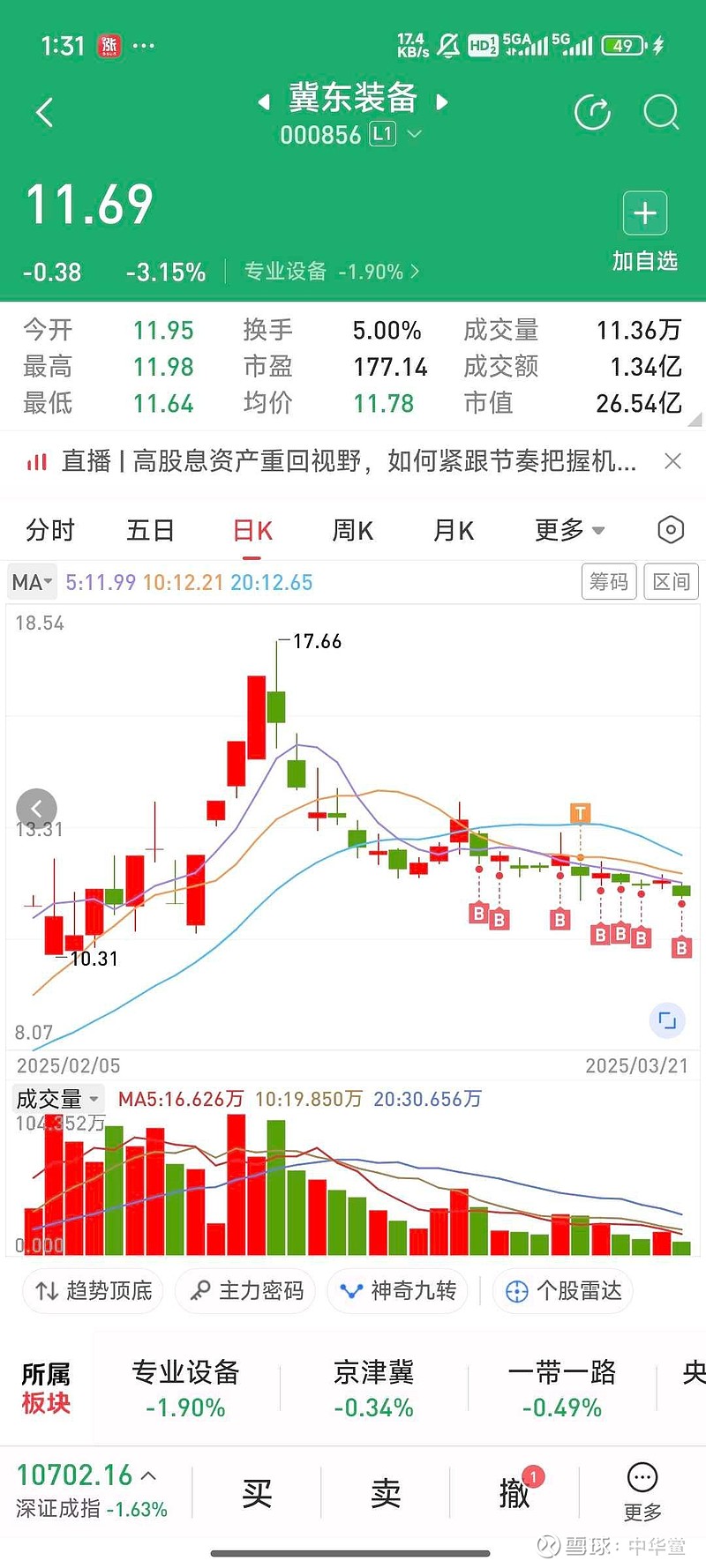The width and height of the screenshot is (706, 1568).
Task: Switch to the 周K tab
Action: [x=353, y=530]
